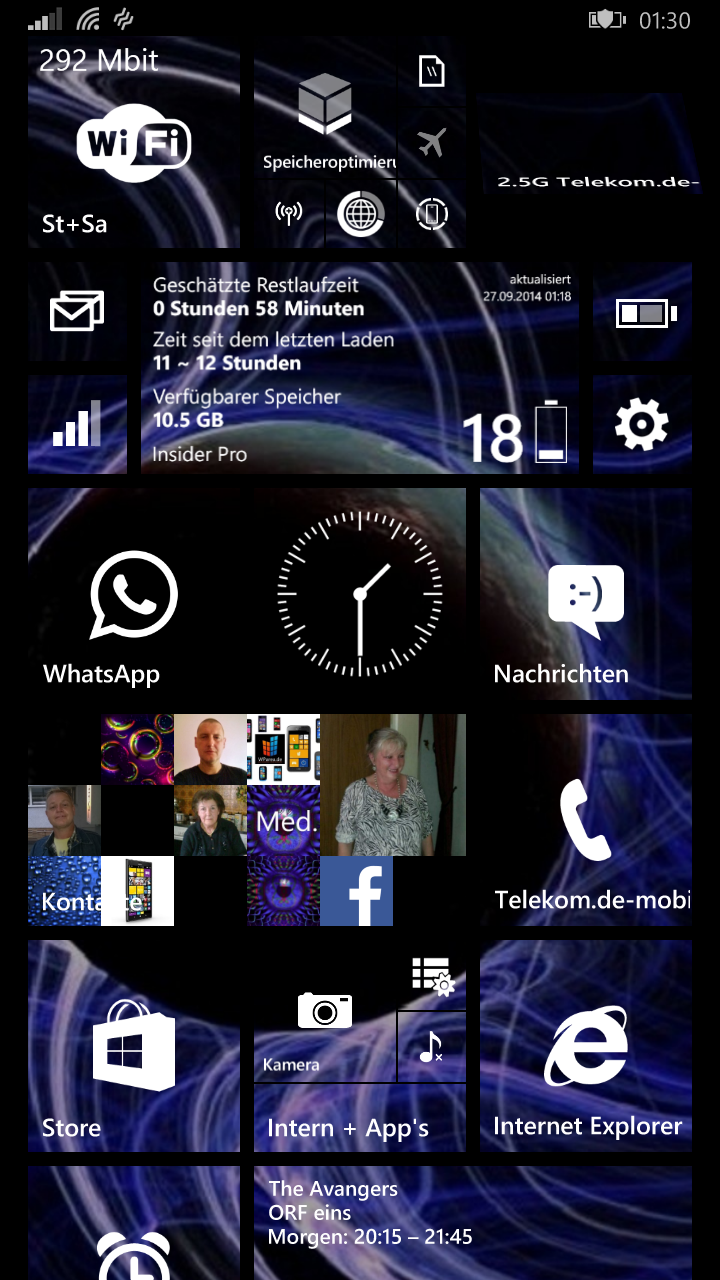The width and height of the screenshot is (720, 1280).
Task: Open the cellular signal bars tile
Action: click(78, 424)
